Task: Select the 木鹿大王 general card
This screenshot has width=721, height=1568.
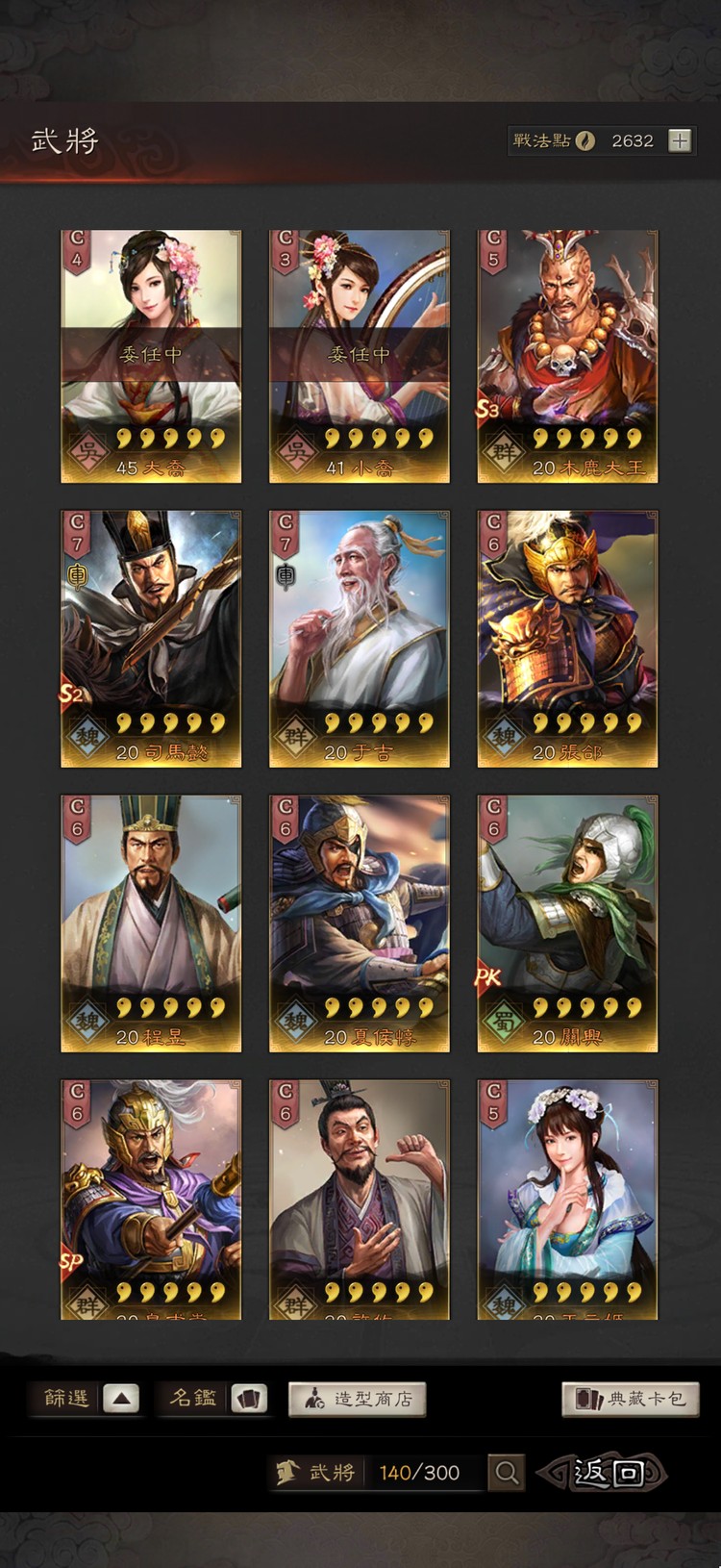Action: tap(567, 356)
